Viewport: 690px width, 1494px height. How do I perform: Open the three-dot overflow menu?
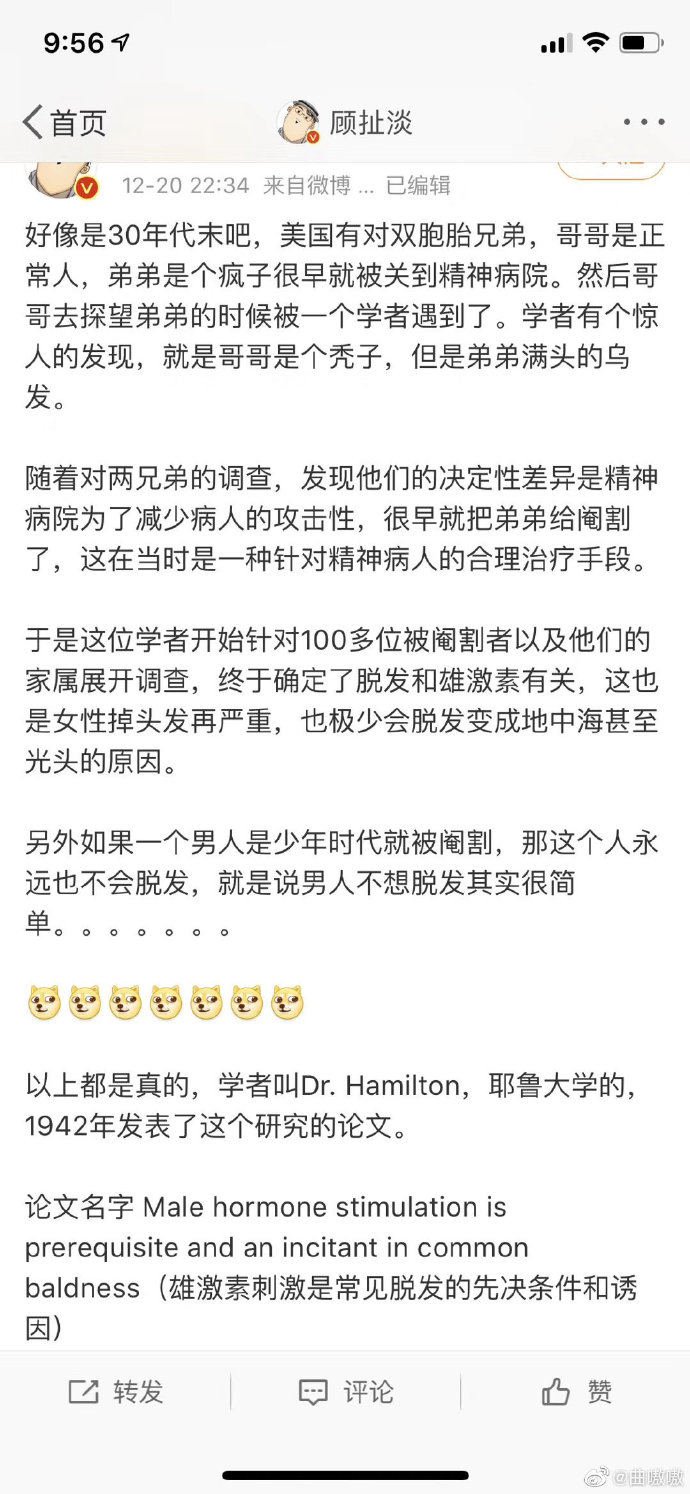[x=643, y=122]
